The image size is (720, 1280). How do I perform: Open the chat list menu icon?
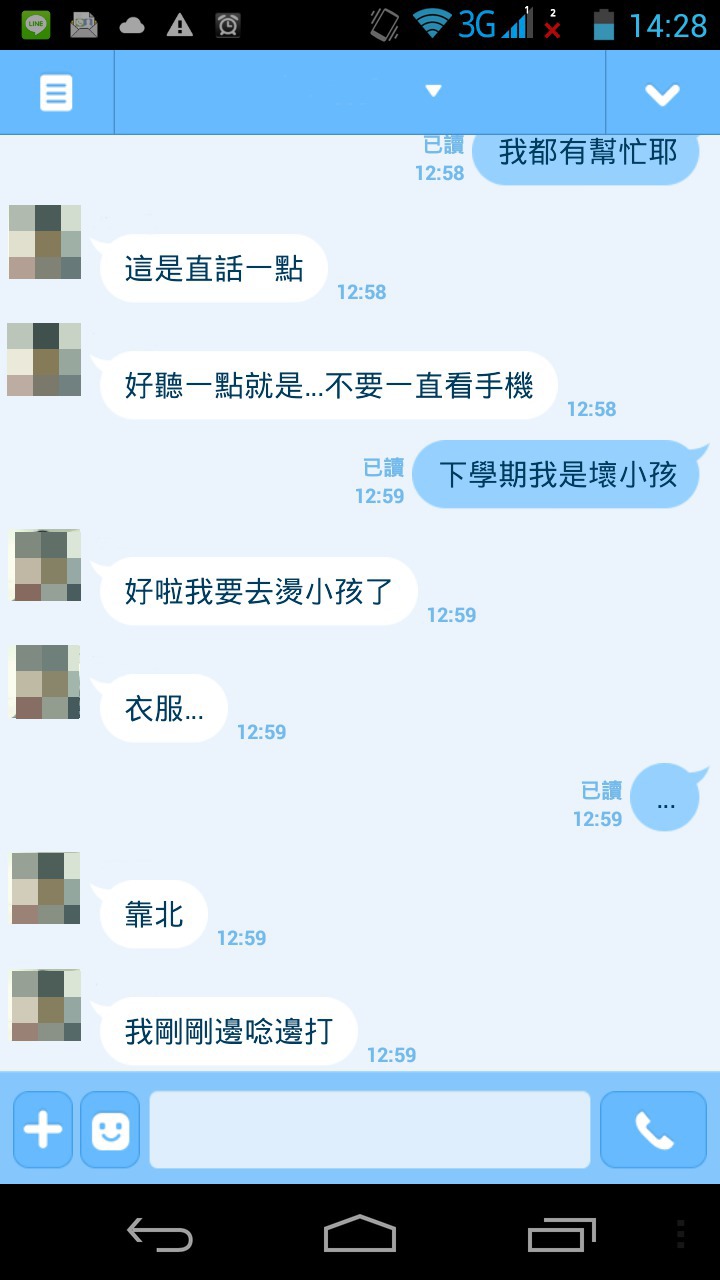56,94
